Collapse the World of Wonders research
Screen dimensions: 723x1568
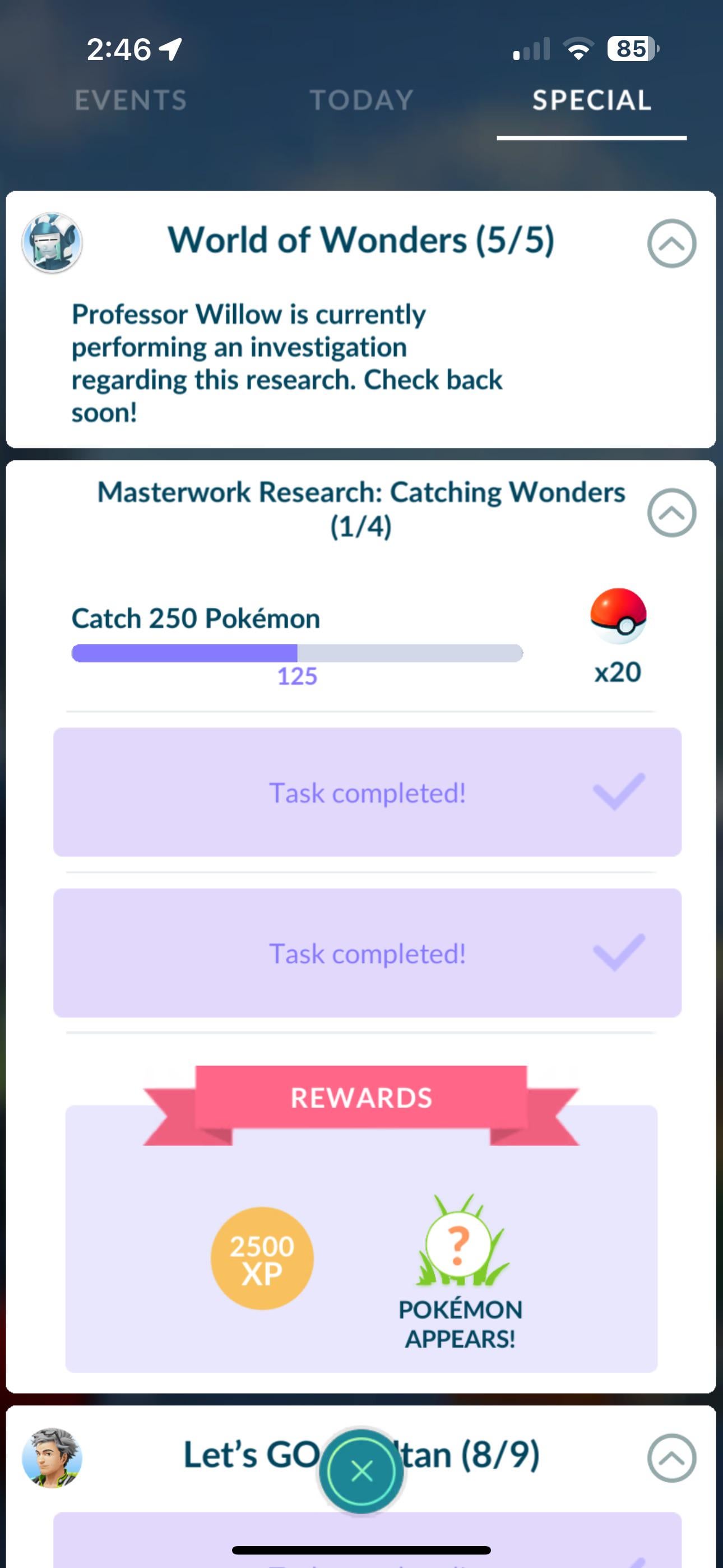click(671, 243)
